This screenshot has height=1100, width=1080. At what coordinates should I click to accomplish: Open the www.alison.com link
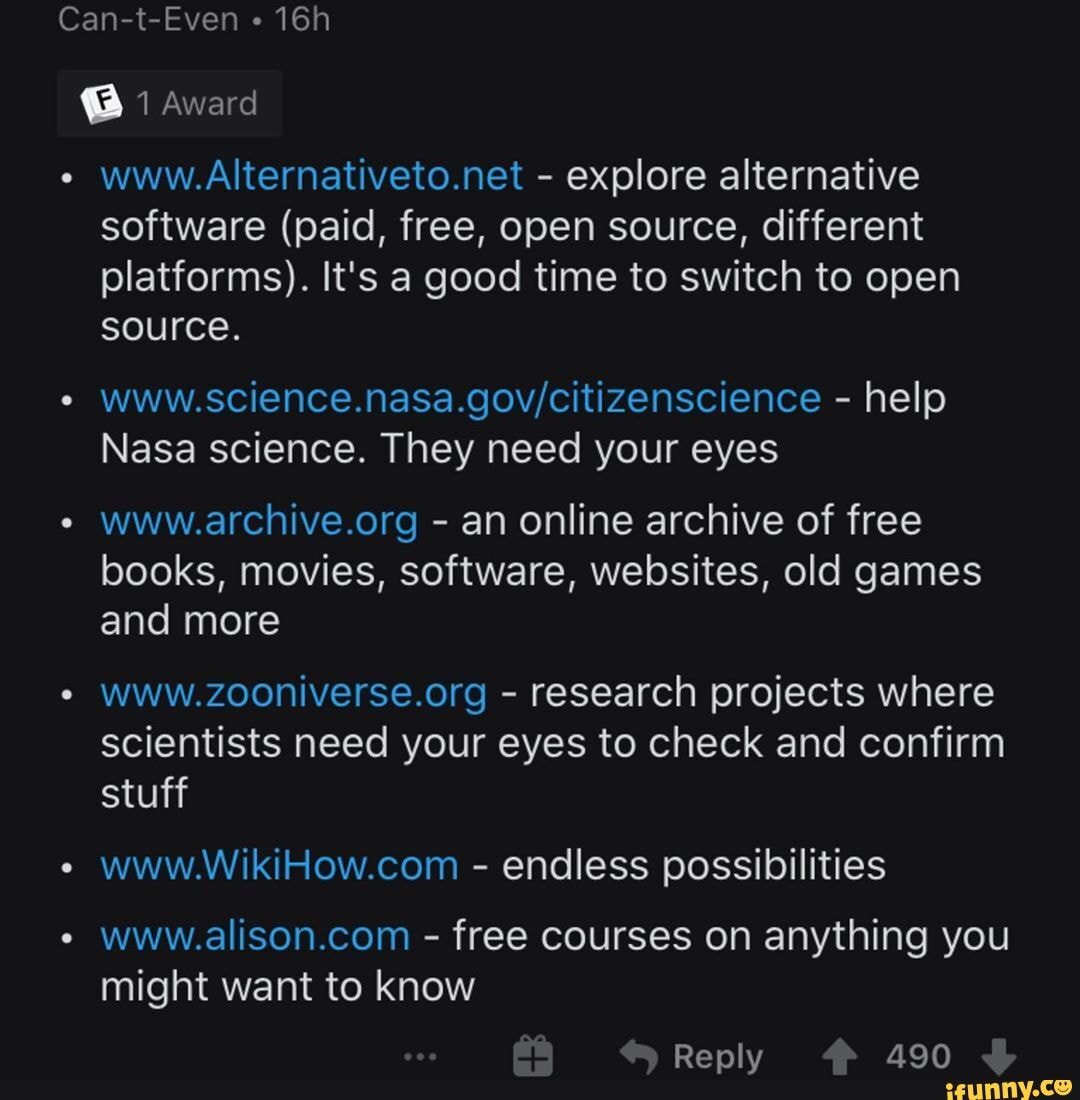pyautogui.click(x=255, y=937)
